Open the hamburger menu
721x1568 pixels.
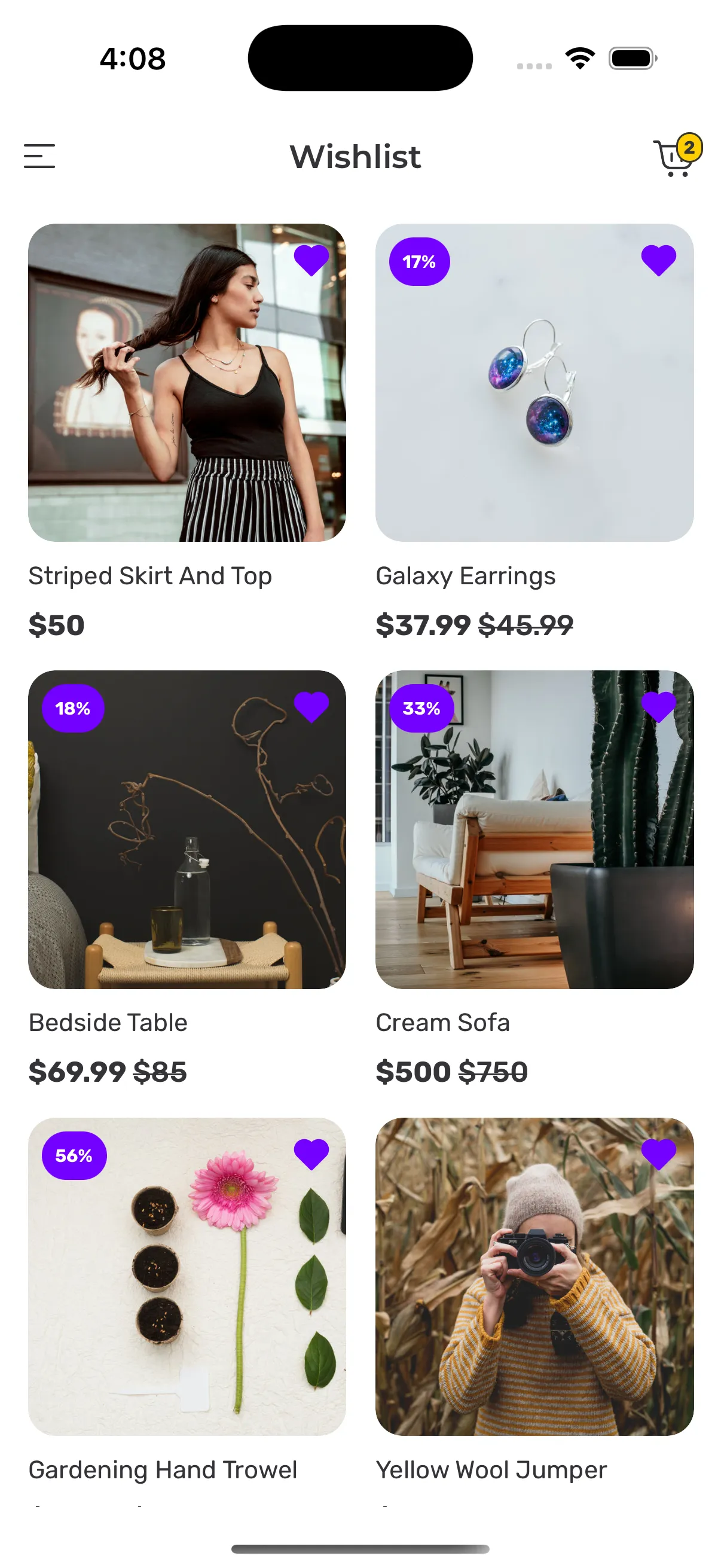click(x=39, y=156)
